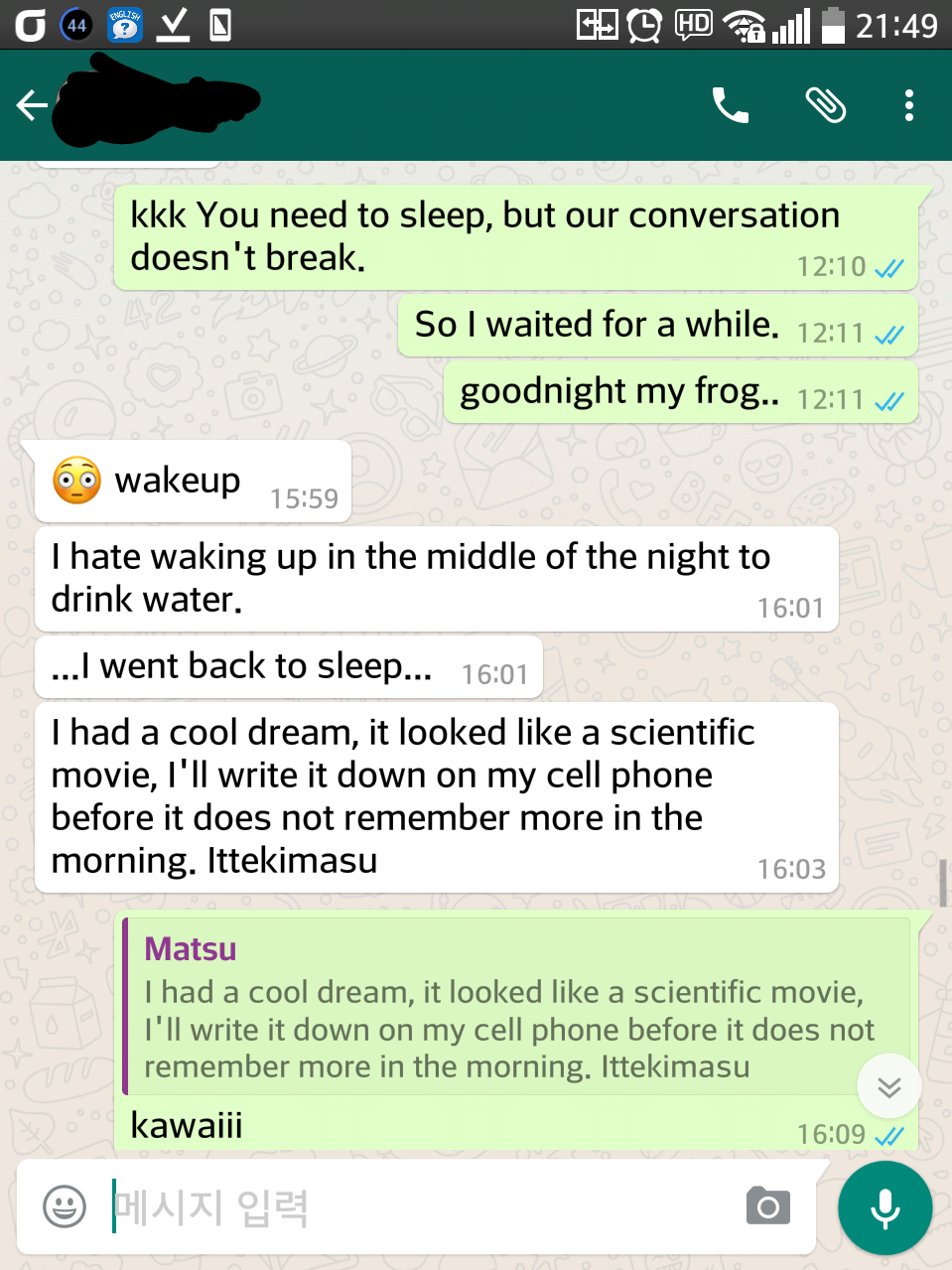The height and width of the screenshot is (1270, 952).
Task: Go back to the chat list
Action: tap(32, 105)
